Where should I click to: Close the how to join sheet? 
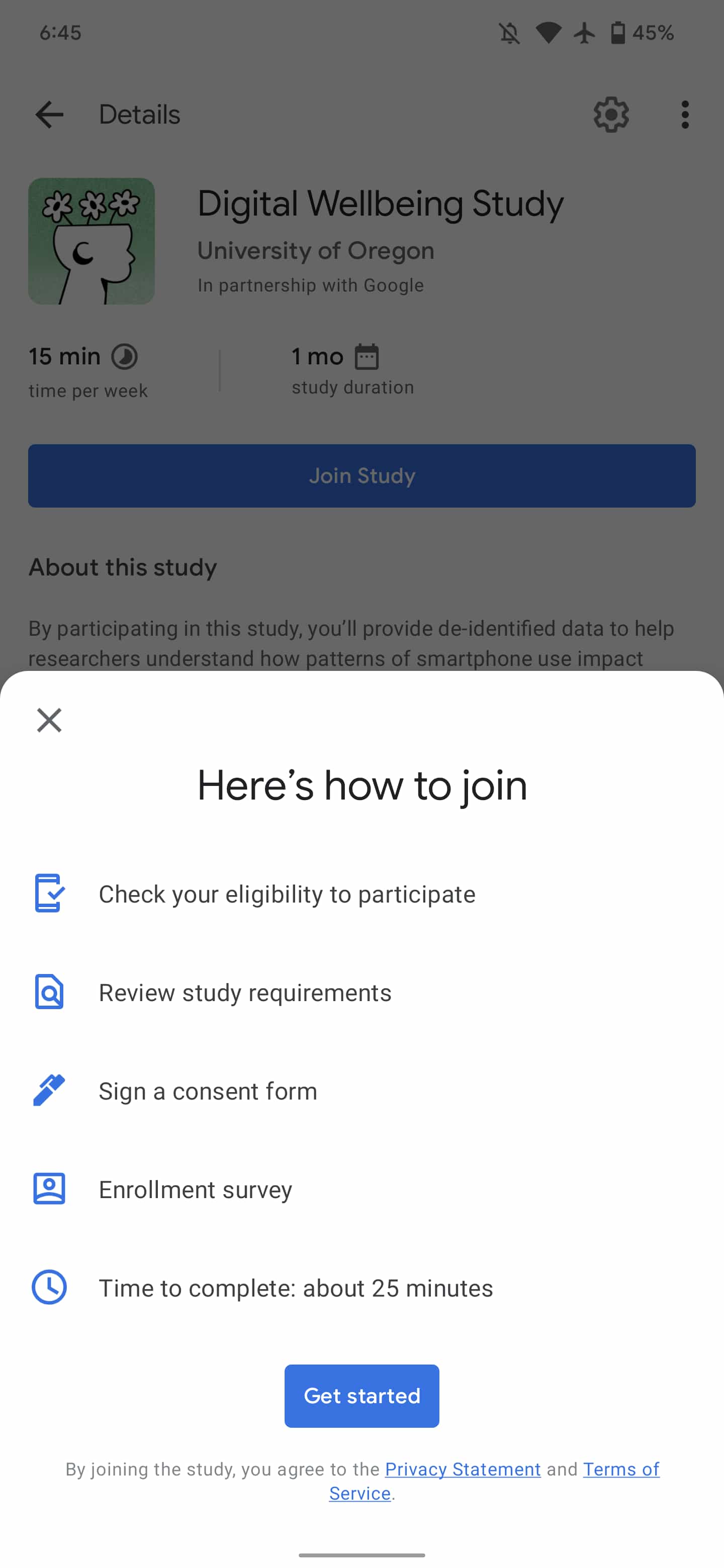(x=49, y=720)
